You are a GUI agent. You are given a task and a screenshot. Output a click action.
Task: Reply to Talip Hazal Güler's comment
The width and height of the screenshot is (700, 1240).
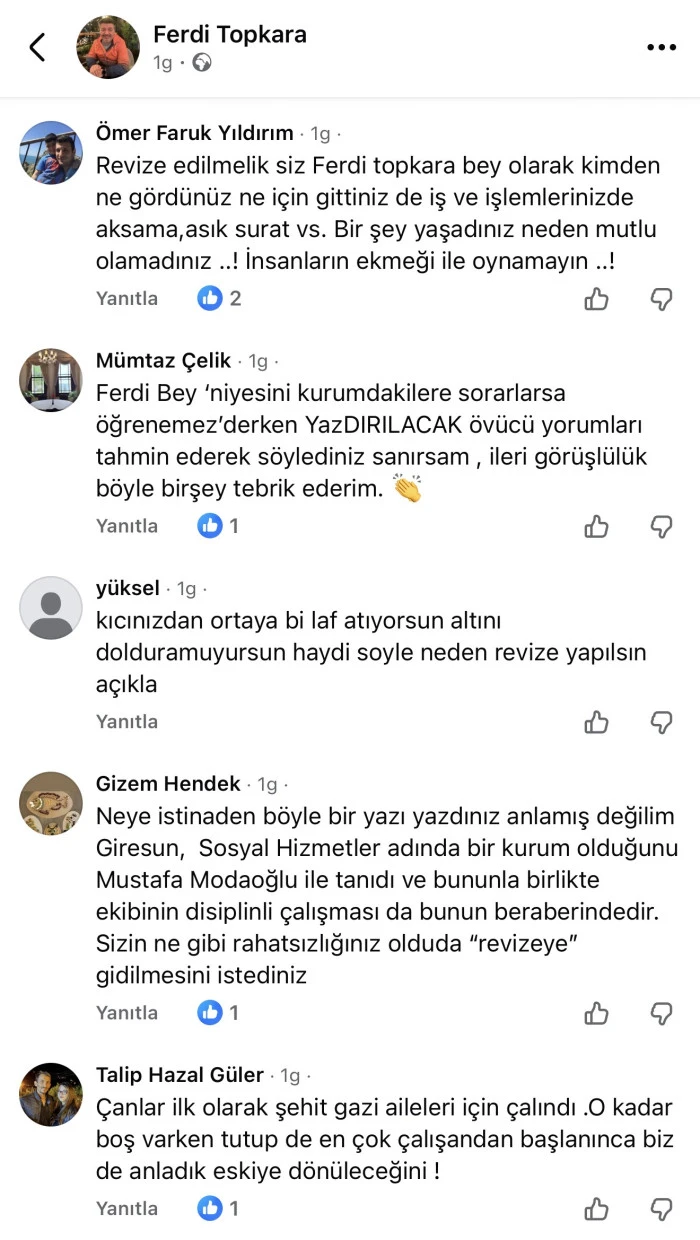pos(127,1208)
